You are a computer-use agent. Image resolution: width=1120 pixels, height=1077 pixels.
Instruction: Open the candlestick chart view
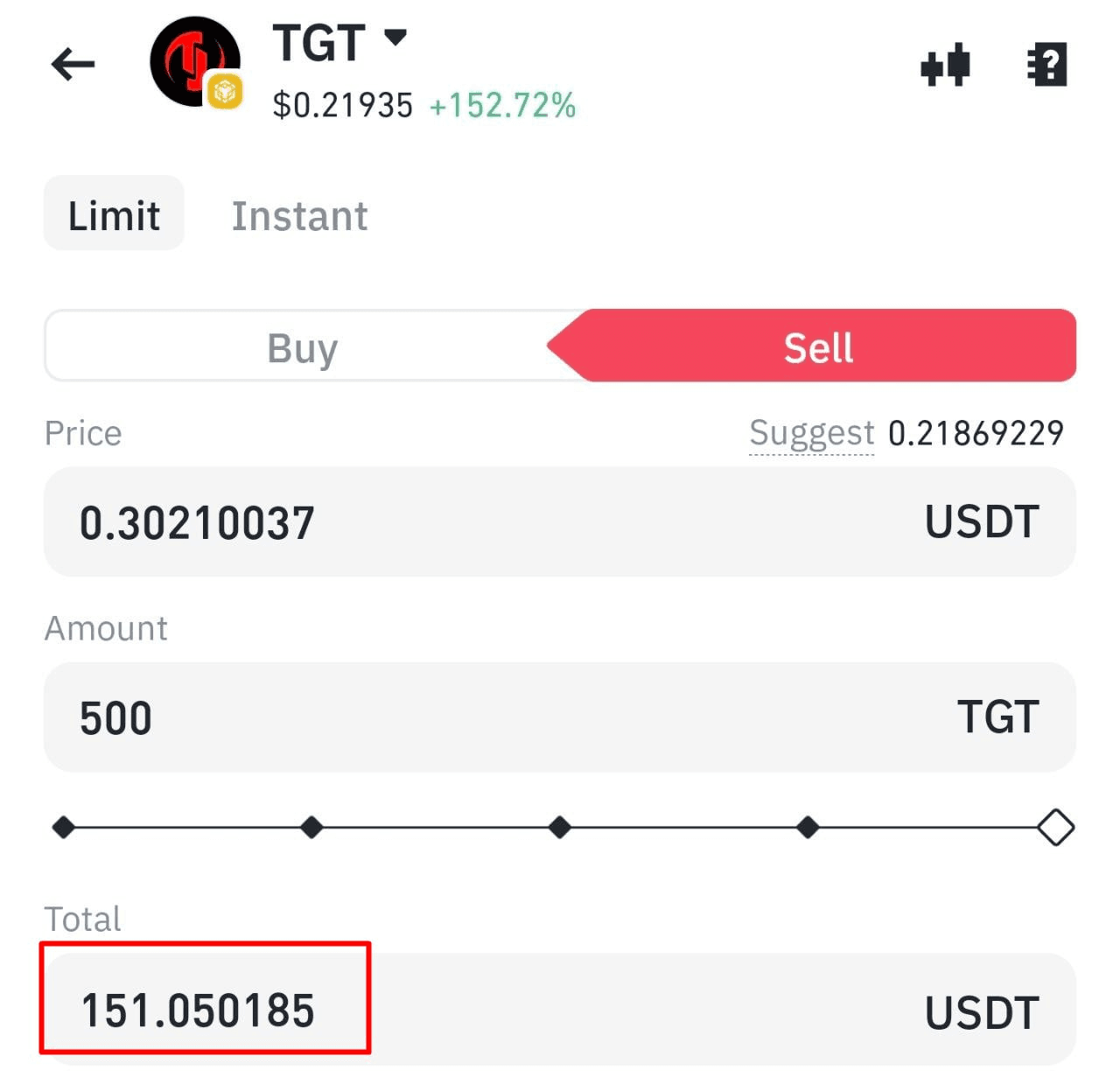coord(945,65)
